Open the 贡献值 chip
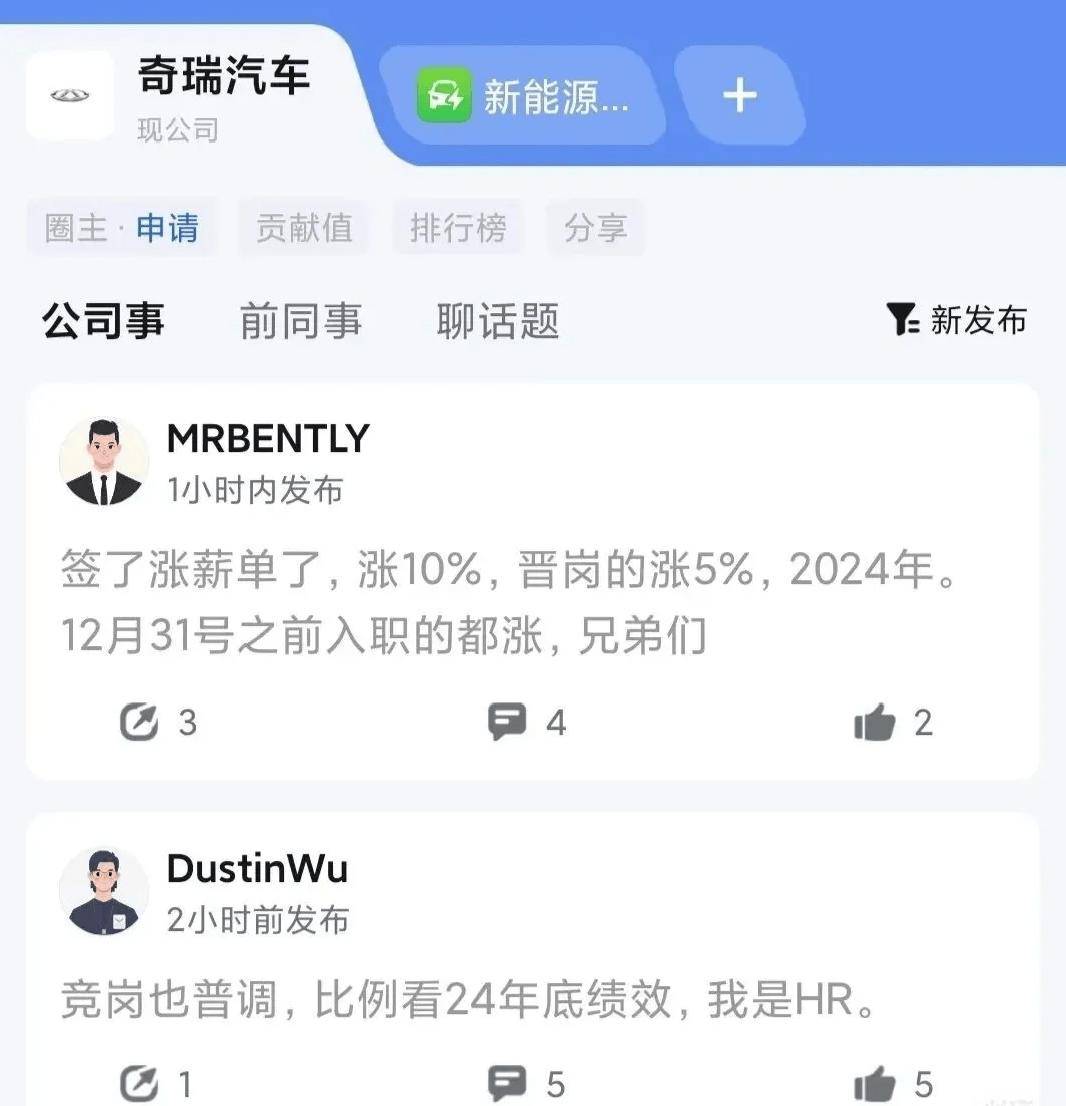Image resolution: width=1066 pixels, height=1106 pixels. pos(304,228)
